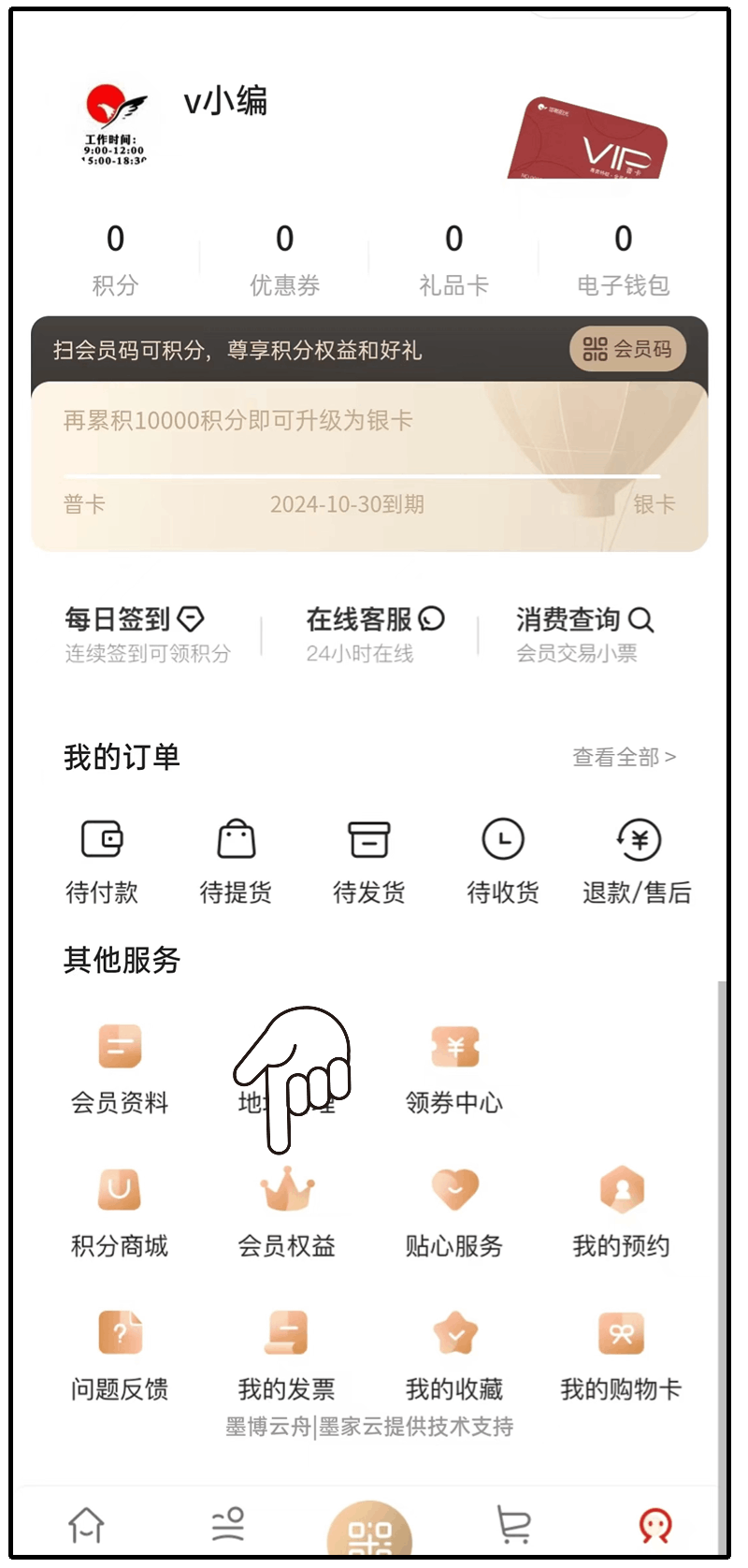
Task: Show 待收货 awaiting delivery orders
Action: [x=503, y=860]
